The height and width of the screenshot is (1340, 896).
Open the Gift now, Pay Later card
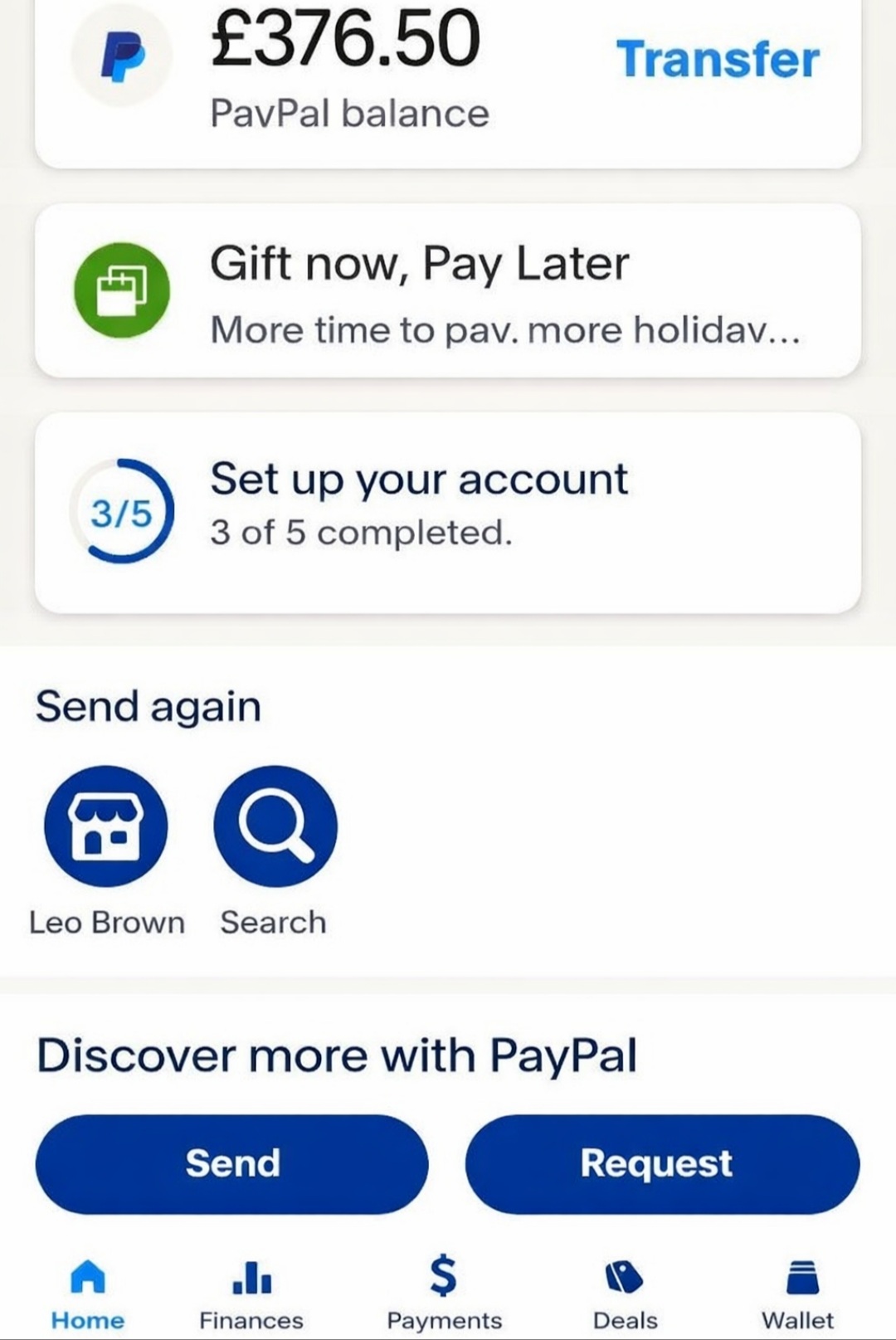pos(448,292)
